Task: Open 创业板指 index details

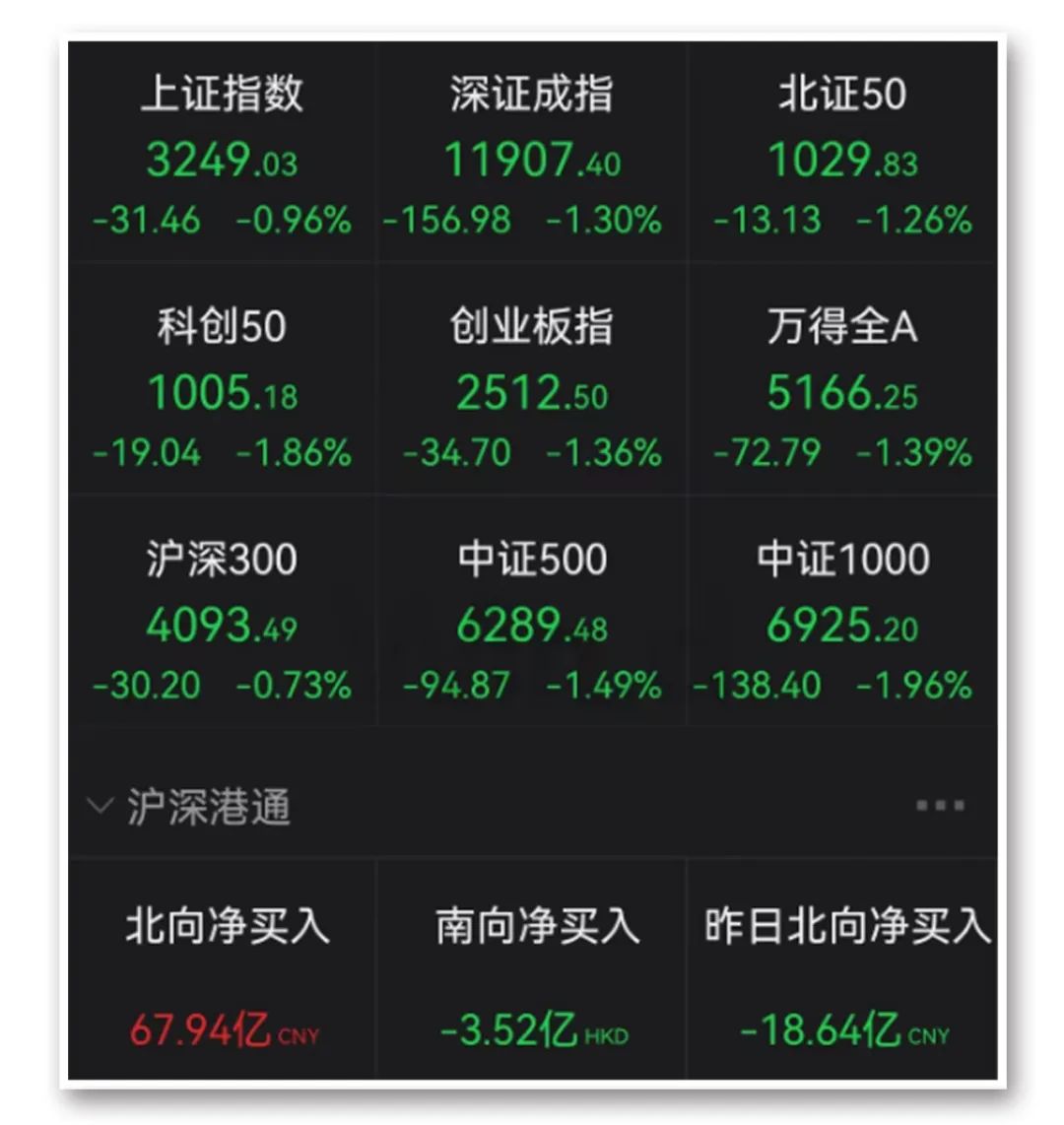Action: click(x=531, y=387)
